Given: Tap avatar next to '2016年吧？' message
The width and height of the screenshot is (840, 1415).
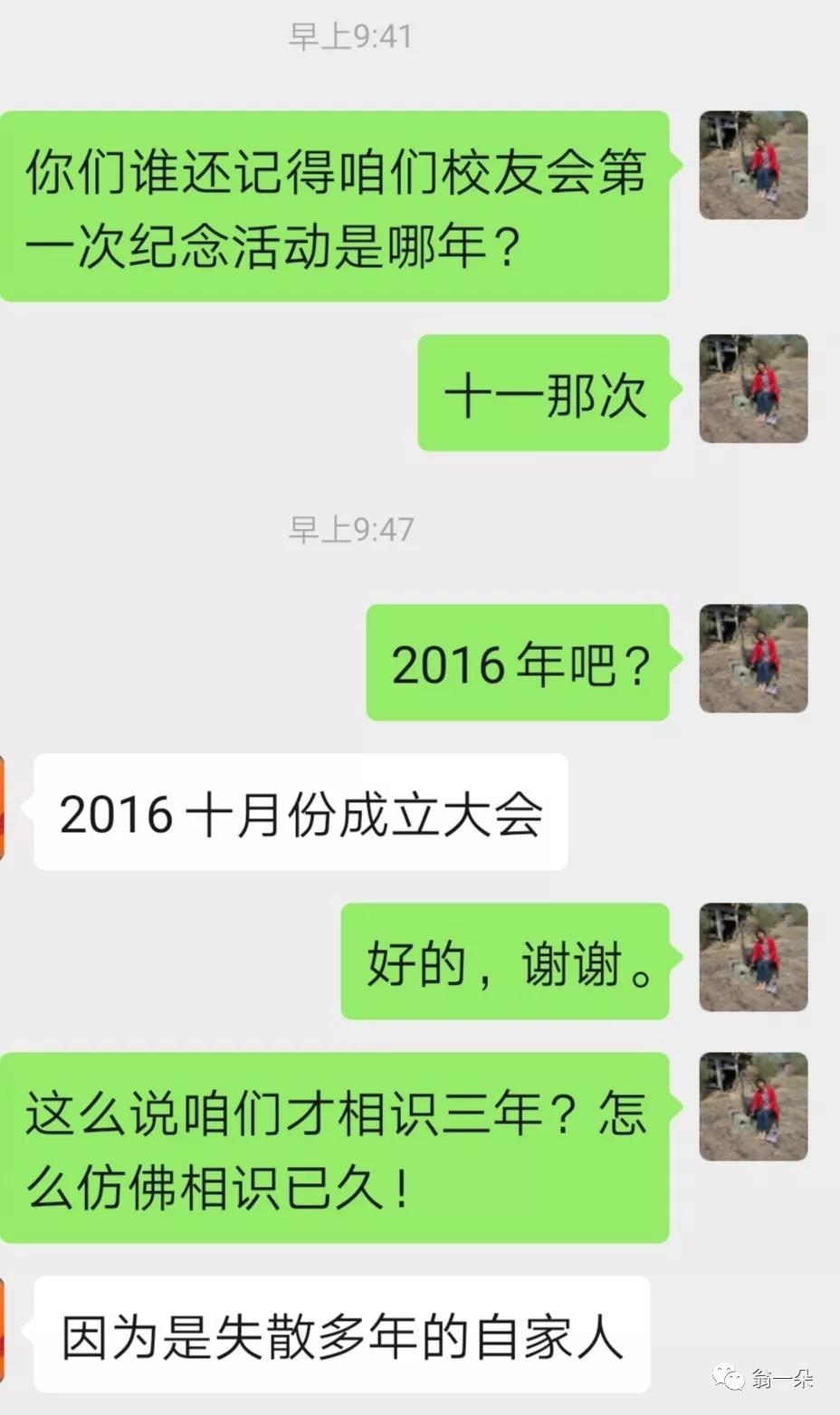Looking at the screenshot, I should click(753, 658).
